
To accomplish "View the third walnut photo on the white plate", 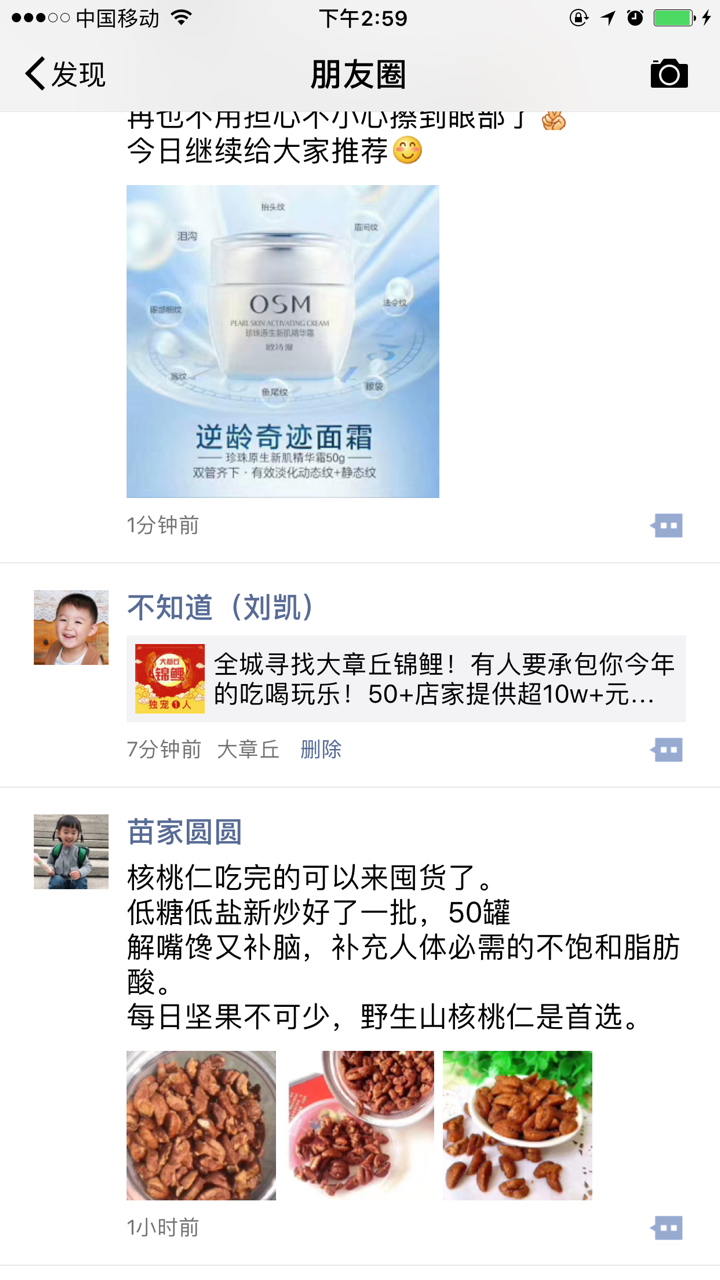I will [517, 1125].
